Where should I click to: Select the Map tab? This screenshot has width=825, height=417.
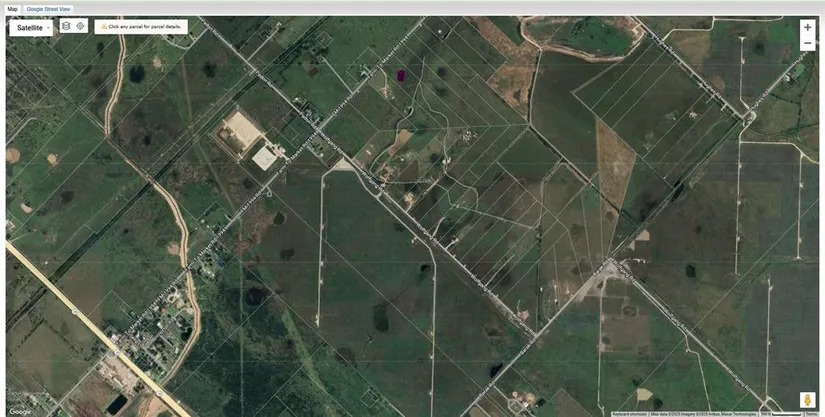(x=13, y=9)
